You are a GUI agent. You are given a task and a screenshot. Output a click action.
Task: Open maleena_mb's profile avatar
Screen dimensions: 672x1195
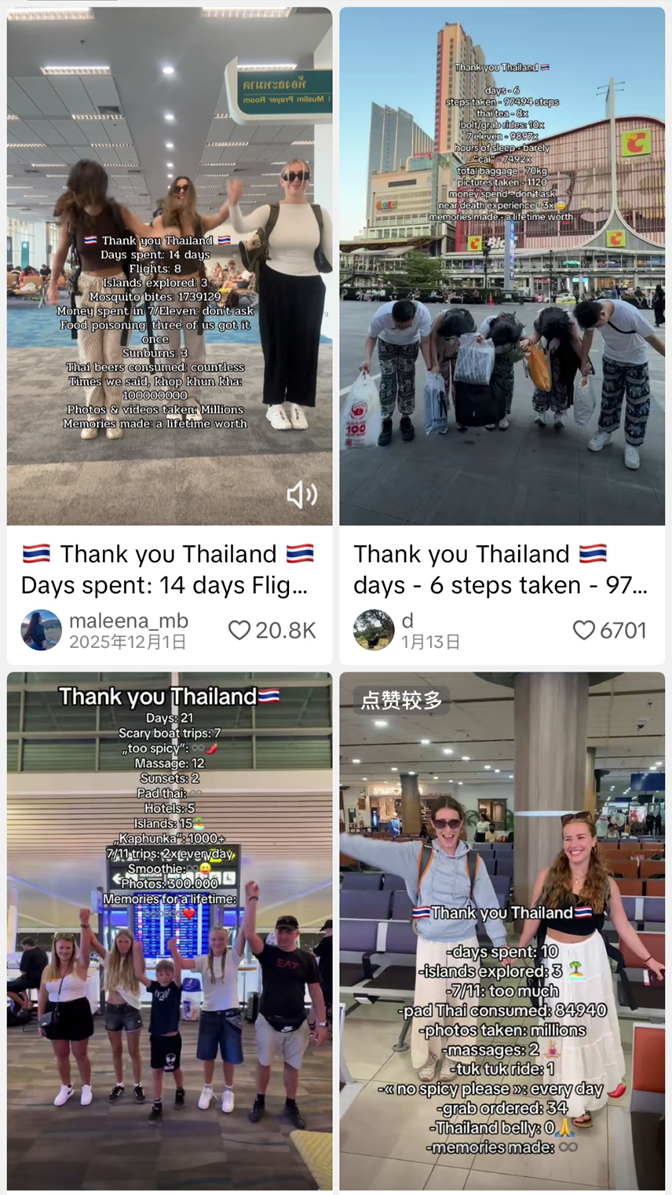tap(41, 630)
